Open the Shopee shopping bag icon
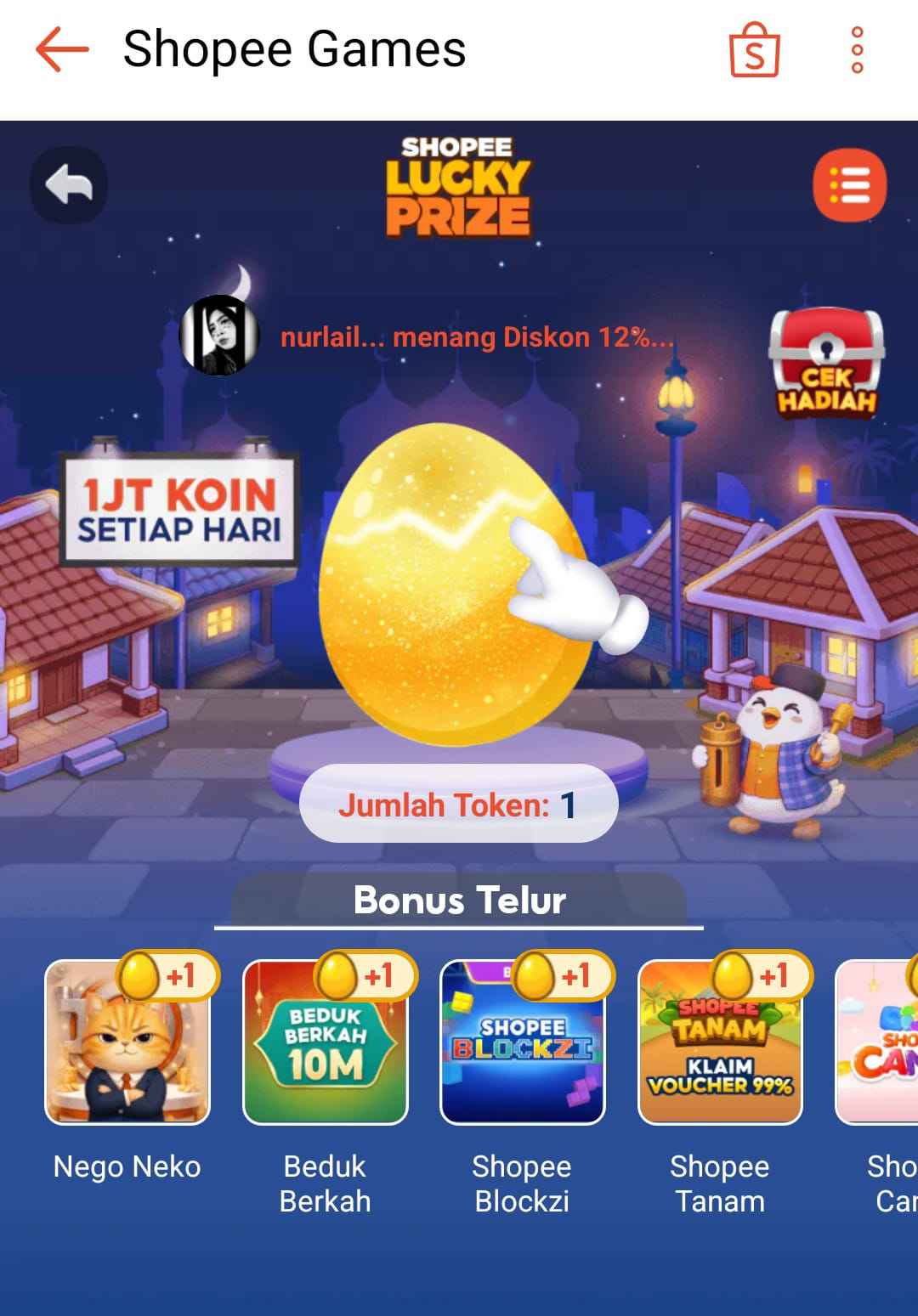Viewport: 918px width, 1316px height. (x=754, y=50)
